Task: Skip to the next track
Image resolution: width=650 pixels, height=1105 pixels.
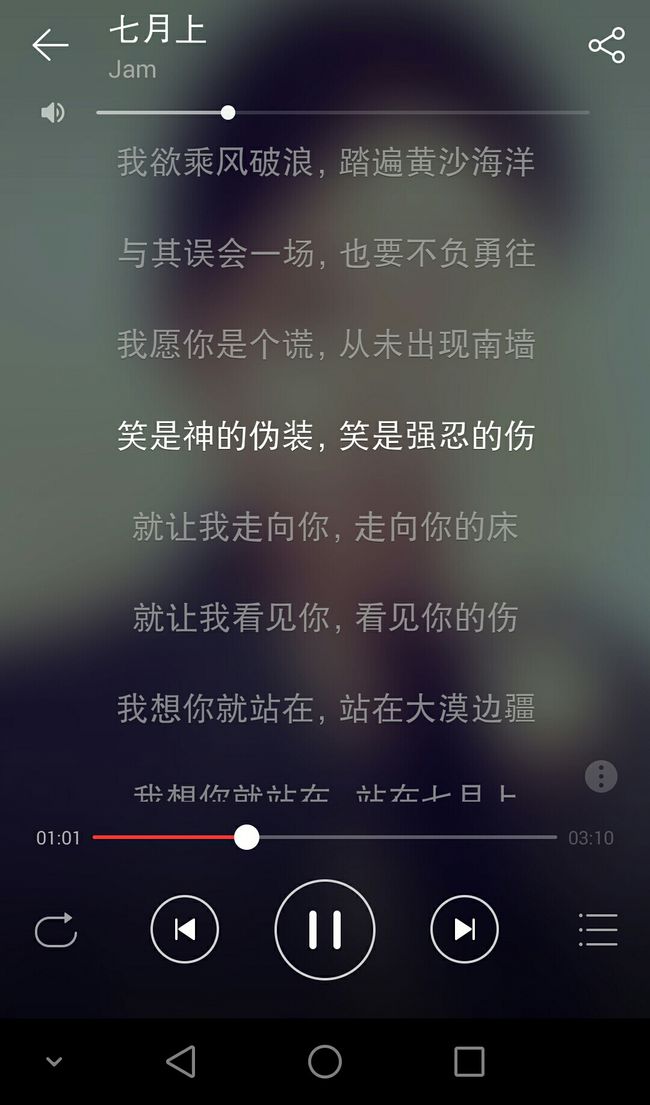Action: pyautogui.click(x=464, y=930)
